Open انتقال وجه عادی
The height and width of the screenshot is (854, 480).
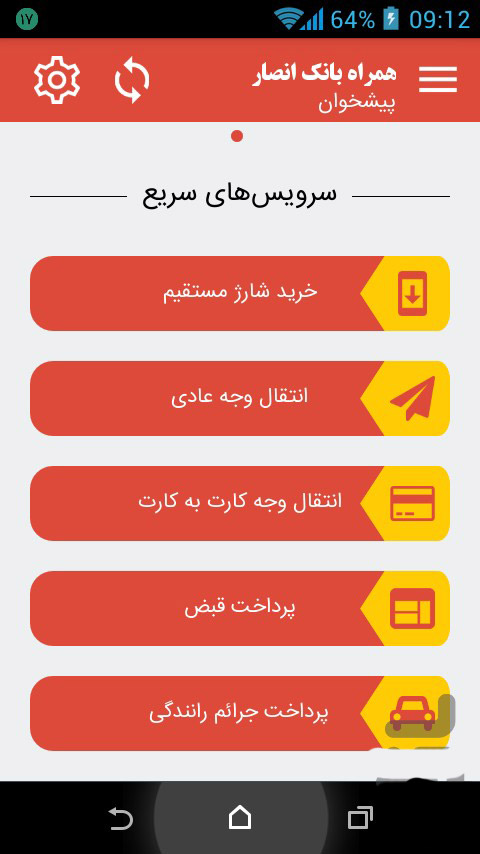point(240,398)
